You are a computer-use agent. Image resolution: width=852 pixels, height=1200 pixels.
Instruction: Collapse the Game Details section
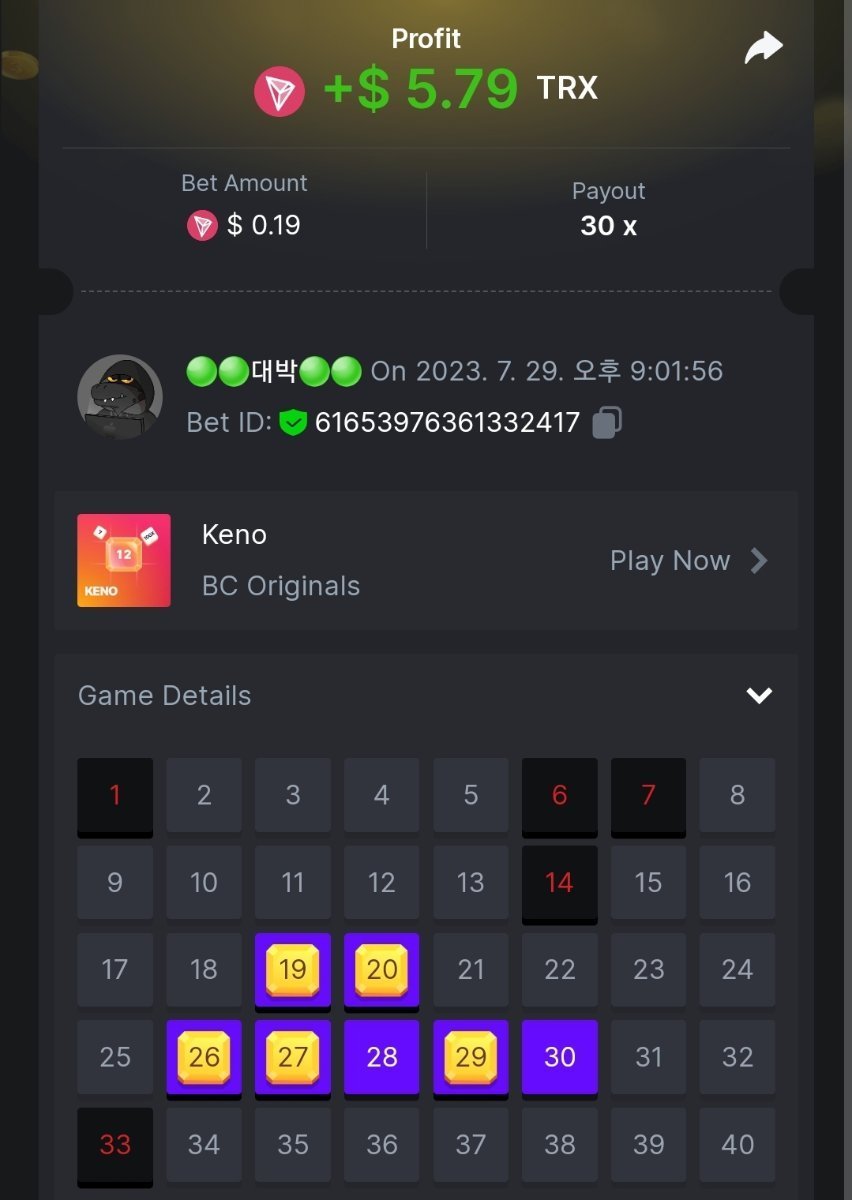click(759, 695)
